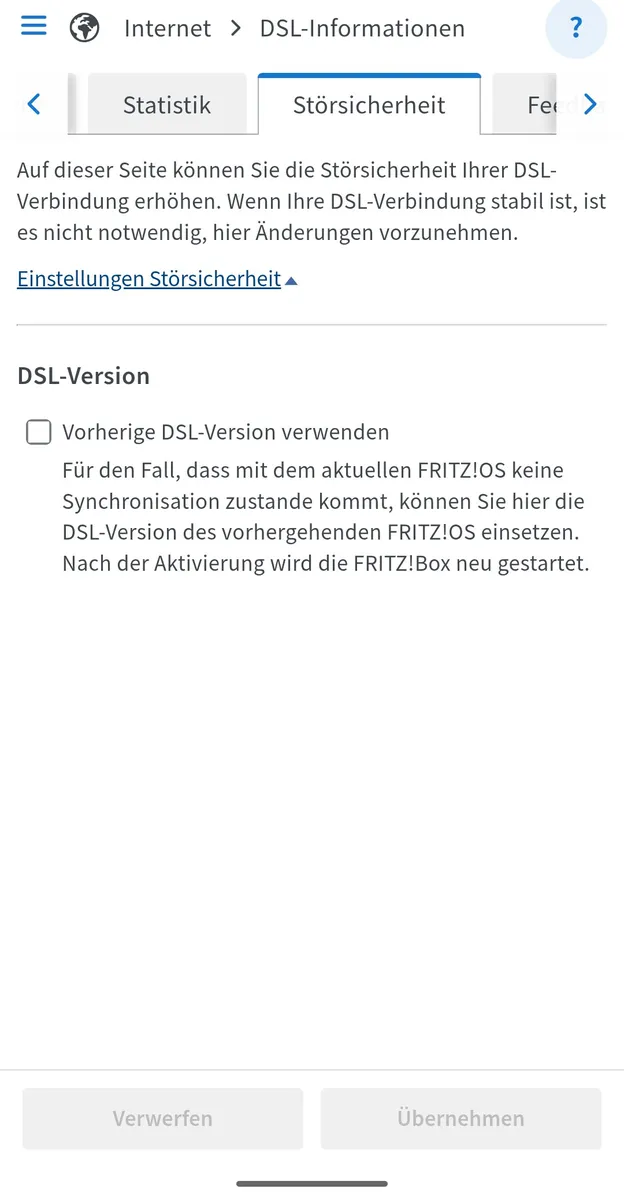Show more tabs with right arrow
The image size is (624, 1200).
[x=590, y=104]
